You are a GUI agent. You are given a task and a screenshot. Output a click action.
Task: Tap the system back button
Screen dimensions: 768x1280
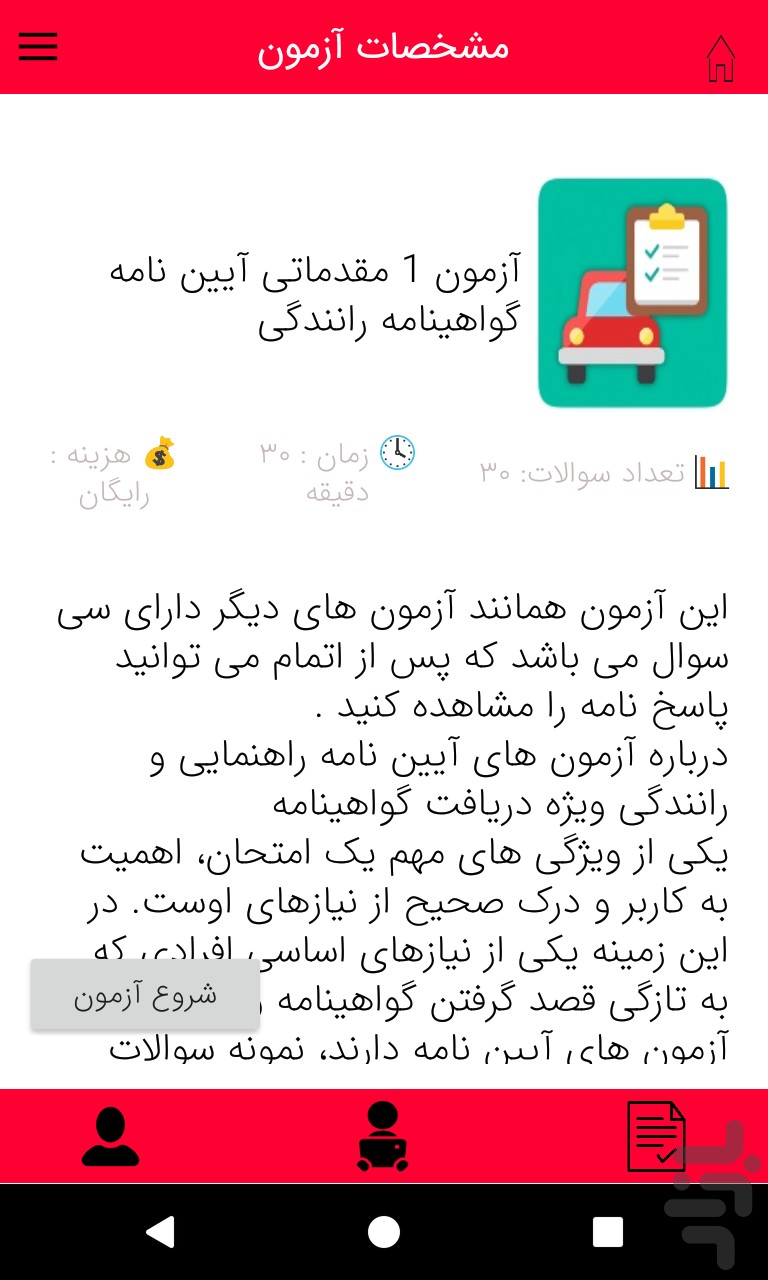(160, 1232)
